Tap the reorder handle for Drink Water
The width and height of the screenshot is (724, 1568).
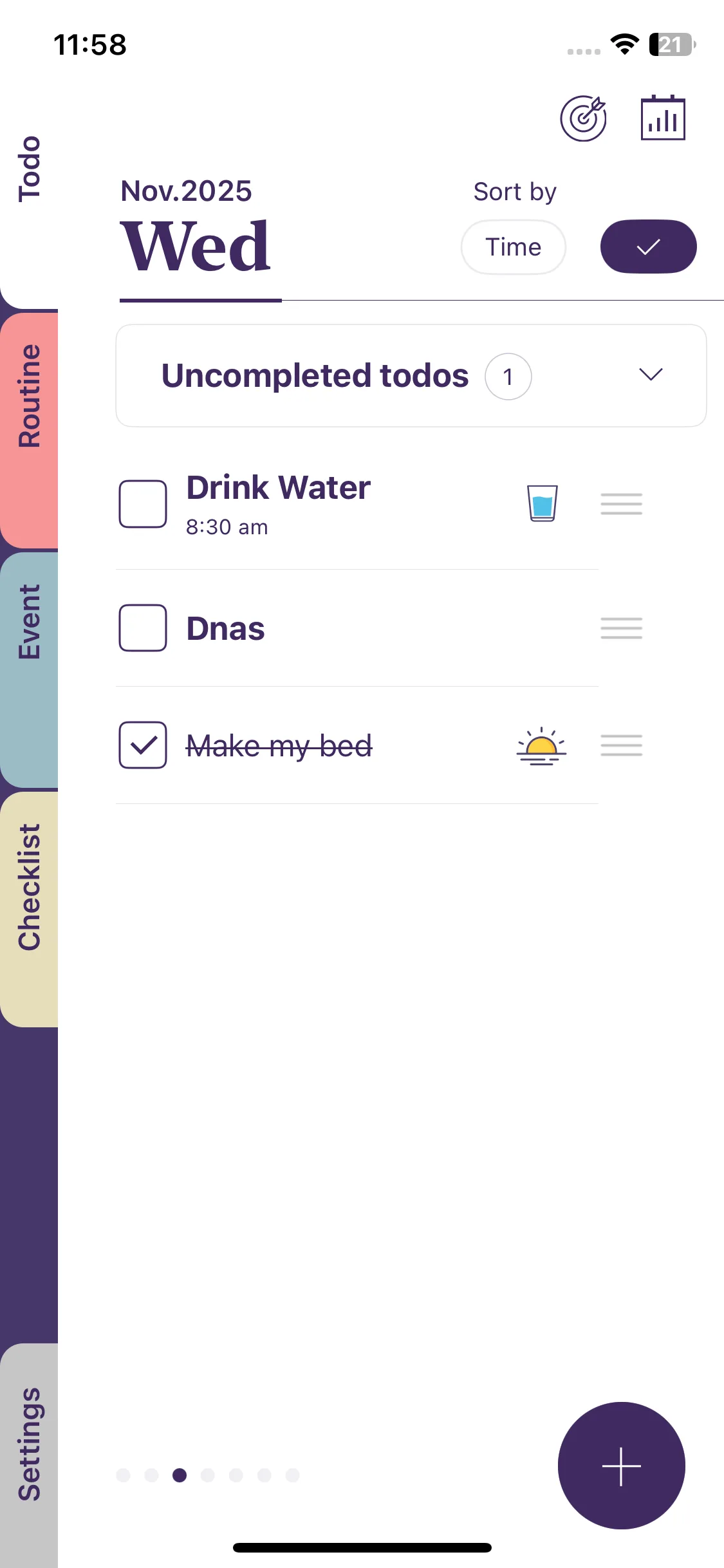(621, 504)
